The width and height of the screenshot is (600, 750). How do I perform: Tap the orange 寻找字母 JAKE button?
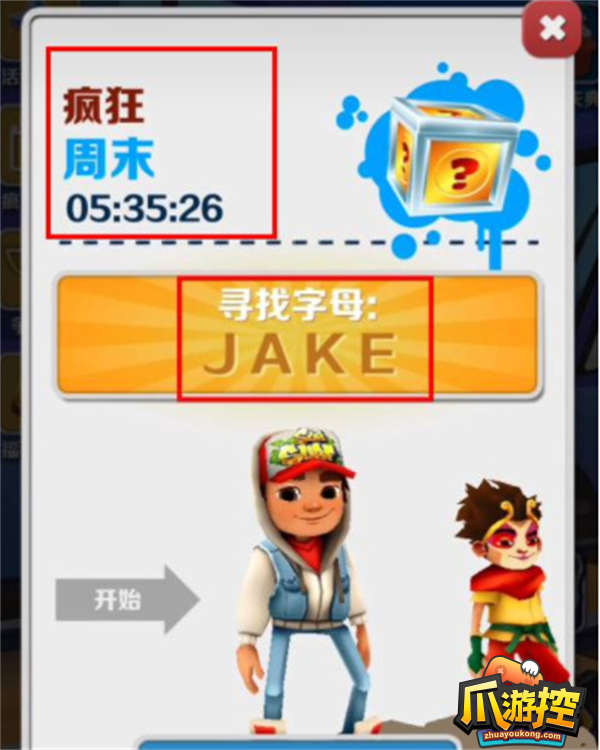click(x=297, y=334)
